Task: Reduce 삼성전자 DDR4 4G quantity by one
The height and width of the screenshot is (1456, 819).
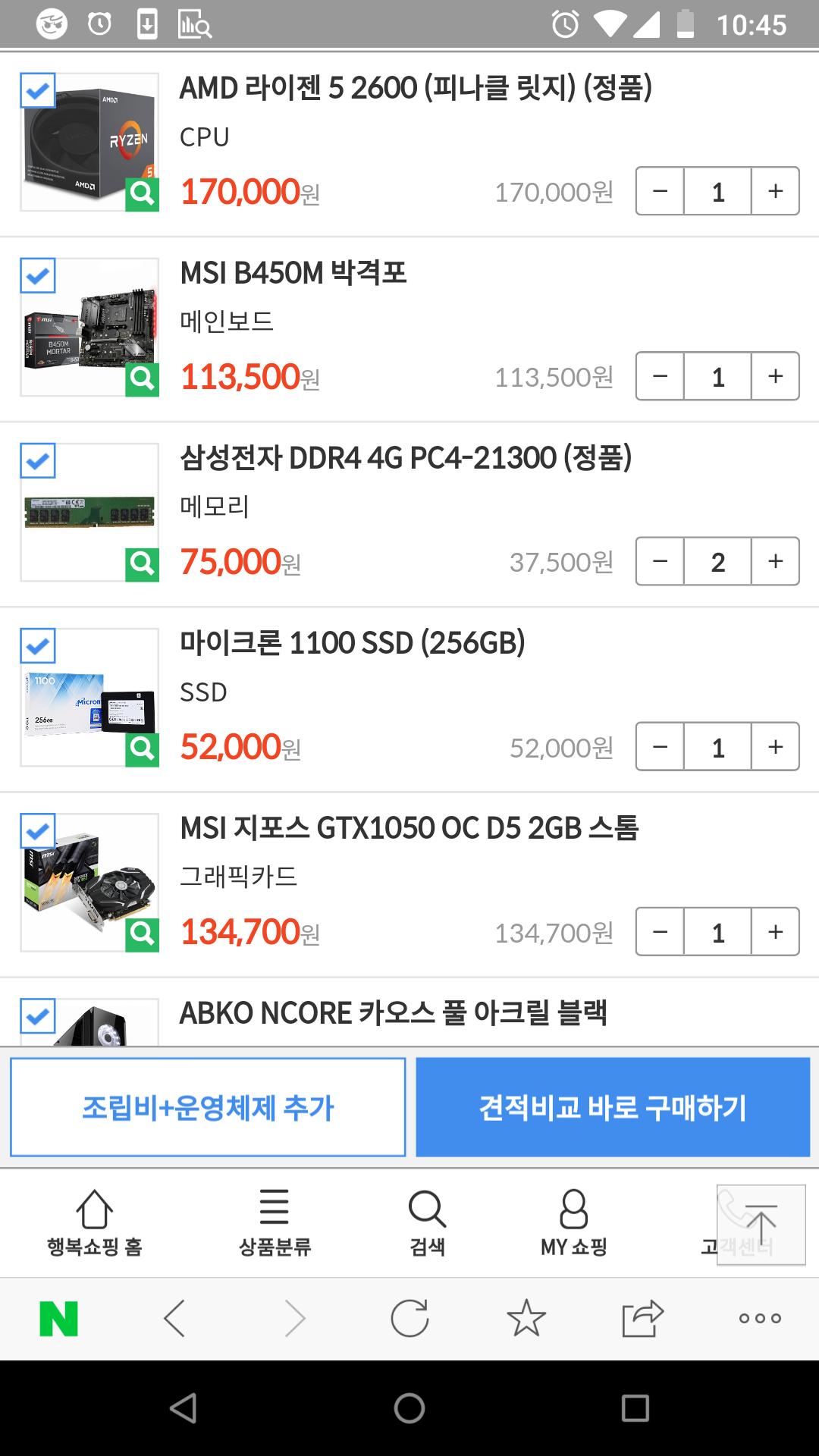Action: click(661, 561)
